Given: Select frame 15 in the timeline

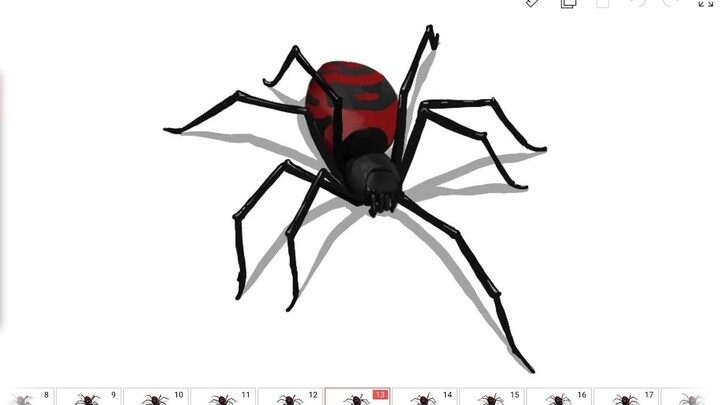Looking at the screenshot, I should pos(491,397).
